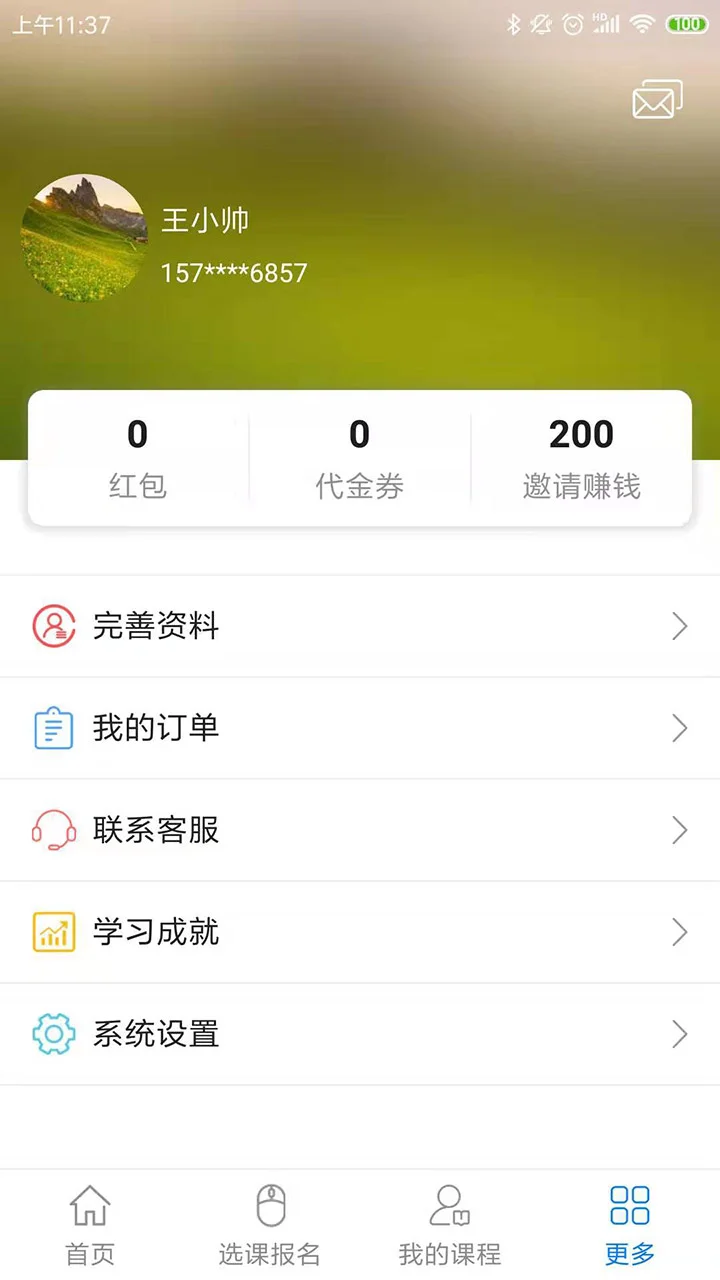The width and height of the screenshot is (720, 1280).
Task: Expand the 我的订单 row chevron
Action: pyautogui.click(x=680, y=728)
